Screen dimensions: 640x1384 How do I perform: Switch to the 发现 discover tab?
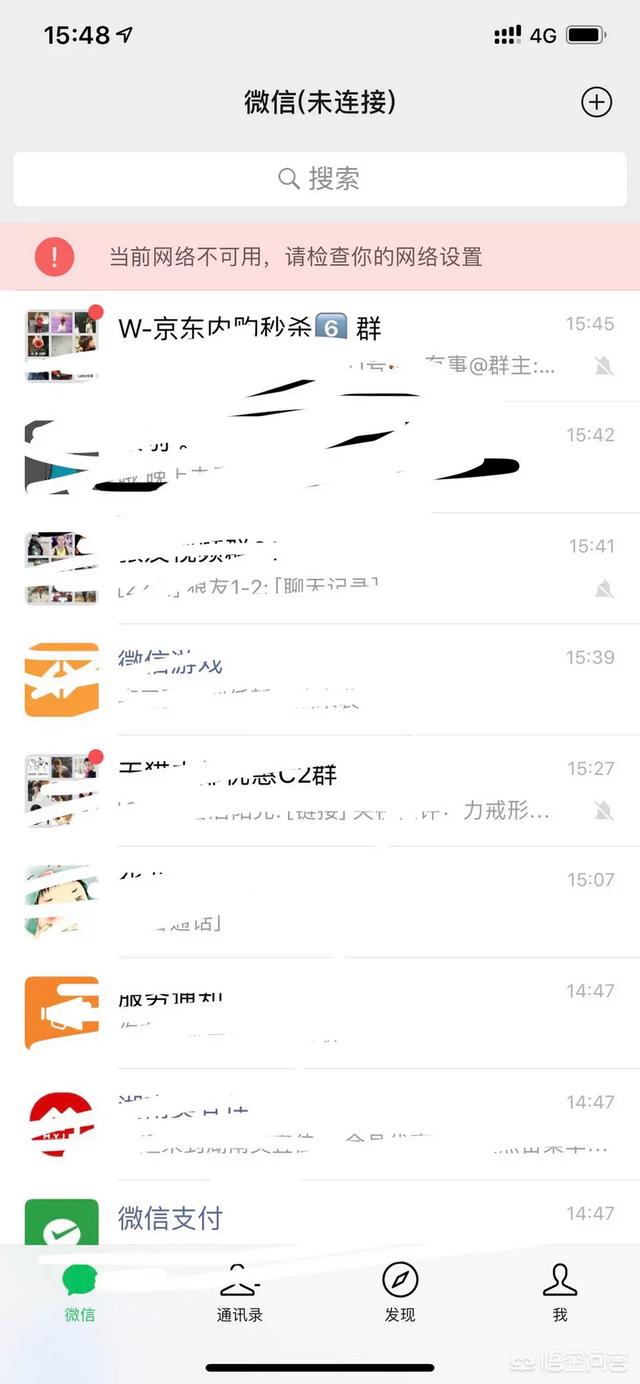pyautogui.click(x=400, y=1292)
